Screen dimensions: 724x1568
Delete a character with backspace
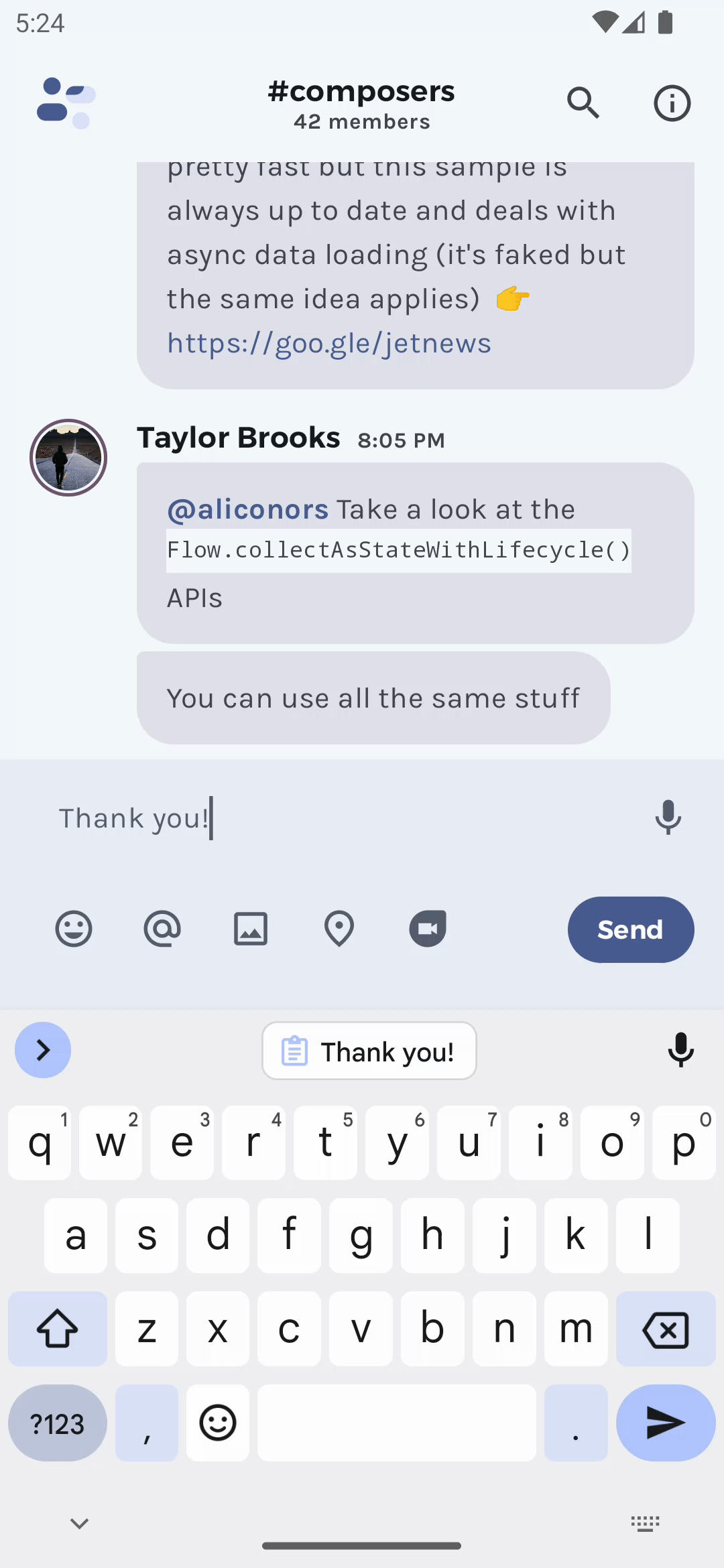(666, 1329)
